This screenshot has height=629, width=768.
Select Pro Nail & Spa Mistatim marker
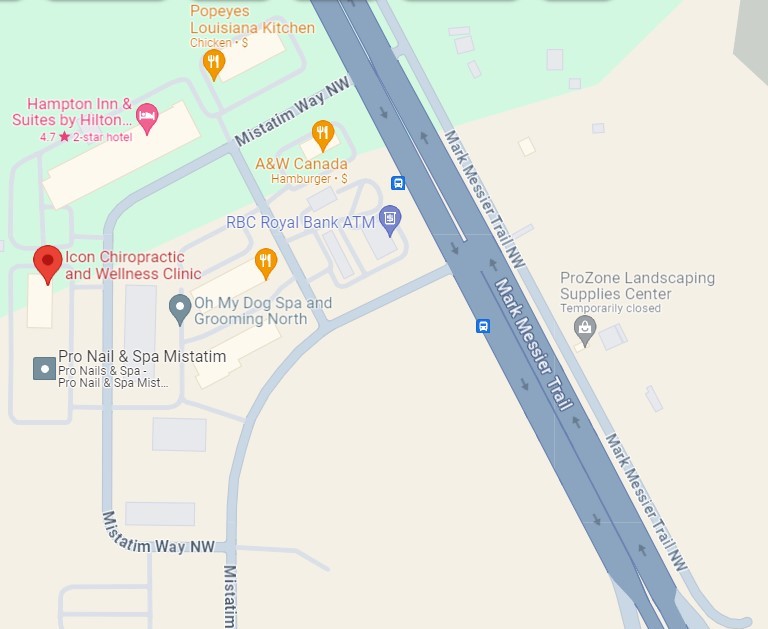tap(44, 368)
